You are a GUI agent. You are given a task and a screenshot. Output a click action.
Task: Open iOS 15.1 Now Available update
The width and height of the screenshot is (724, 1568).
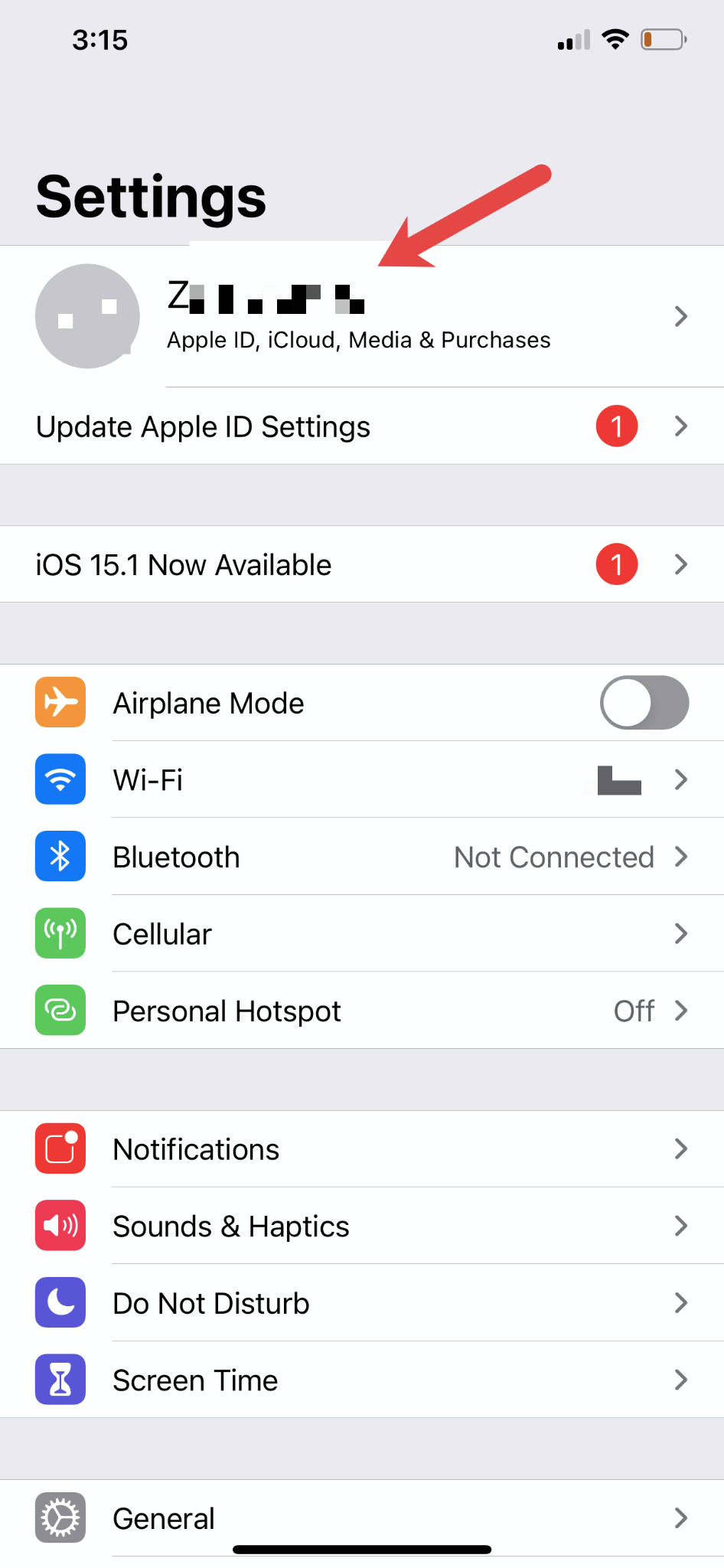pos(362,564)
